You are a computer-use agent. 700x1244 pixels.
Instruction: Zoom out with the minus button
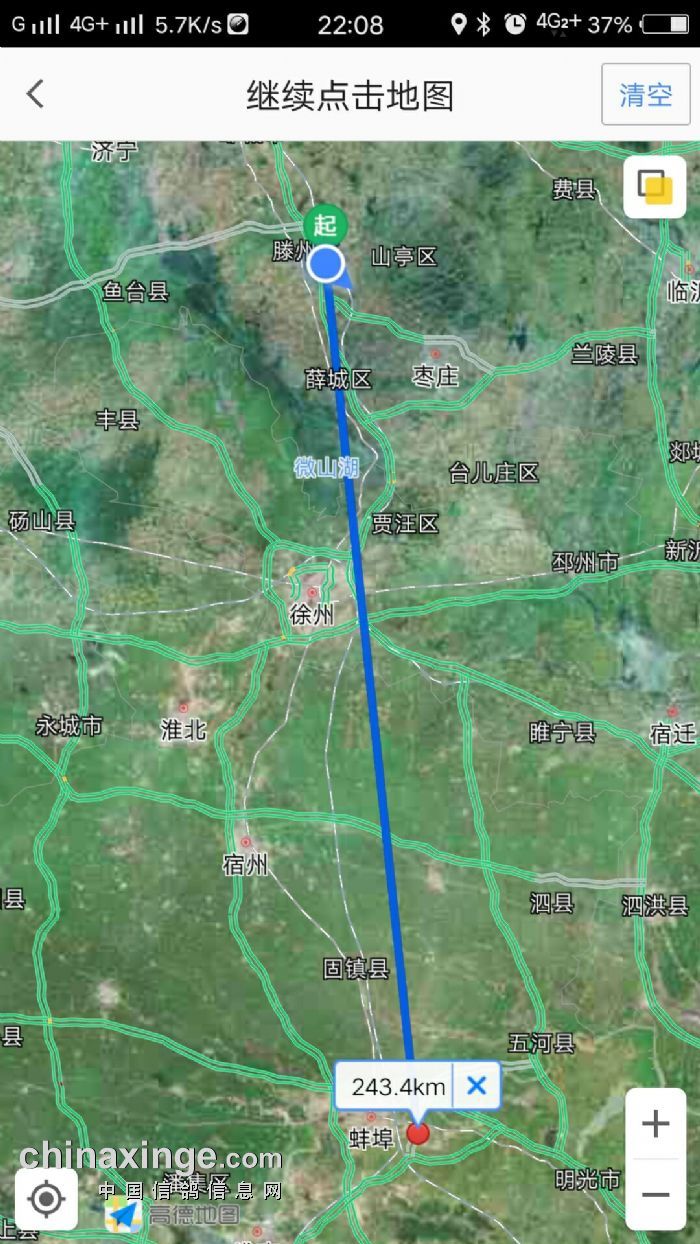655,1195
